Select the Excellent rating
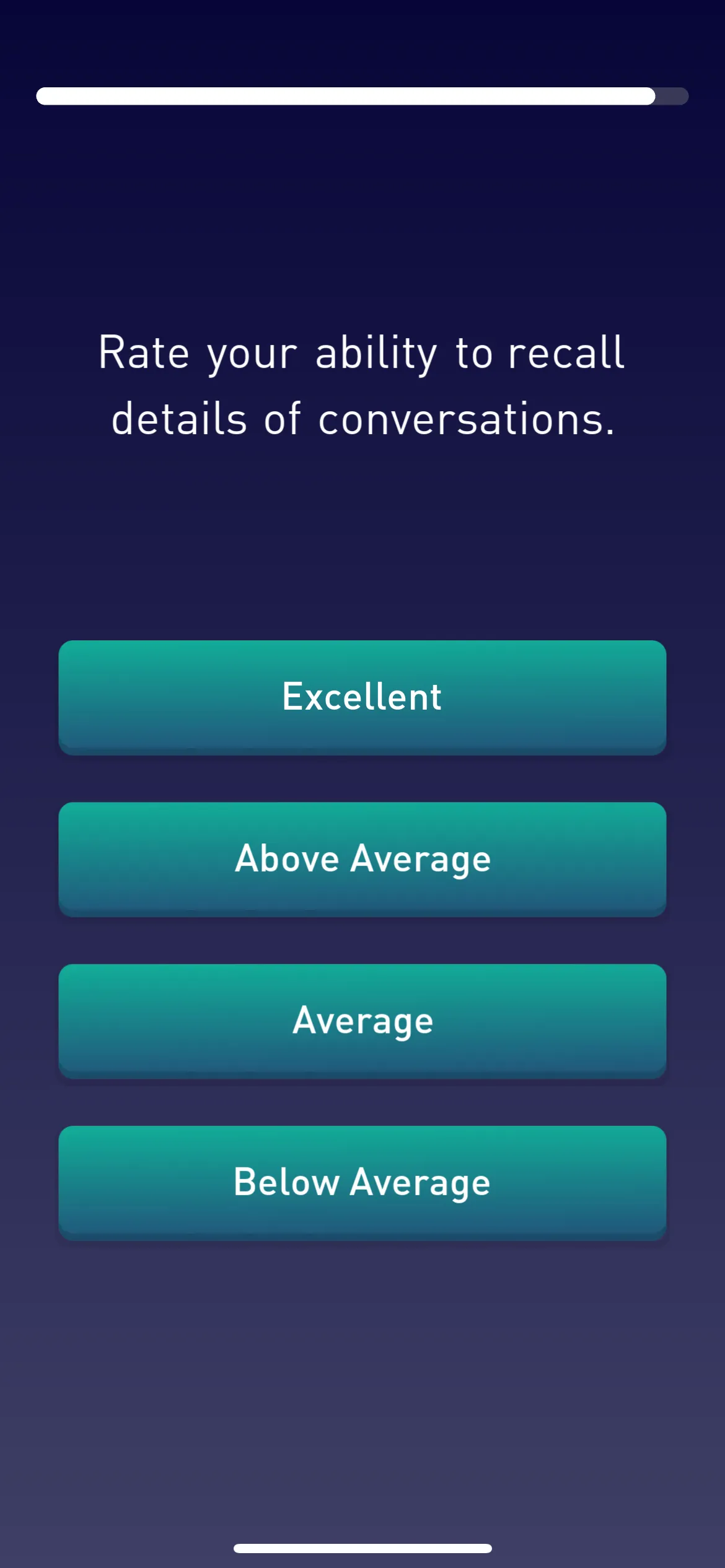The image size is (725, 1568). [x=362, y=697]
